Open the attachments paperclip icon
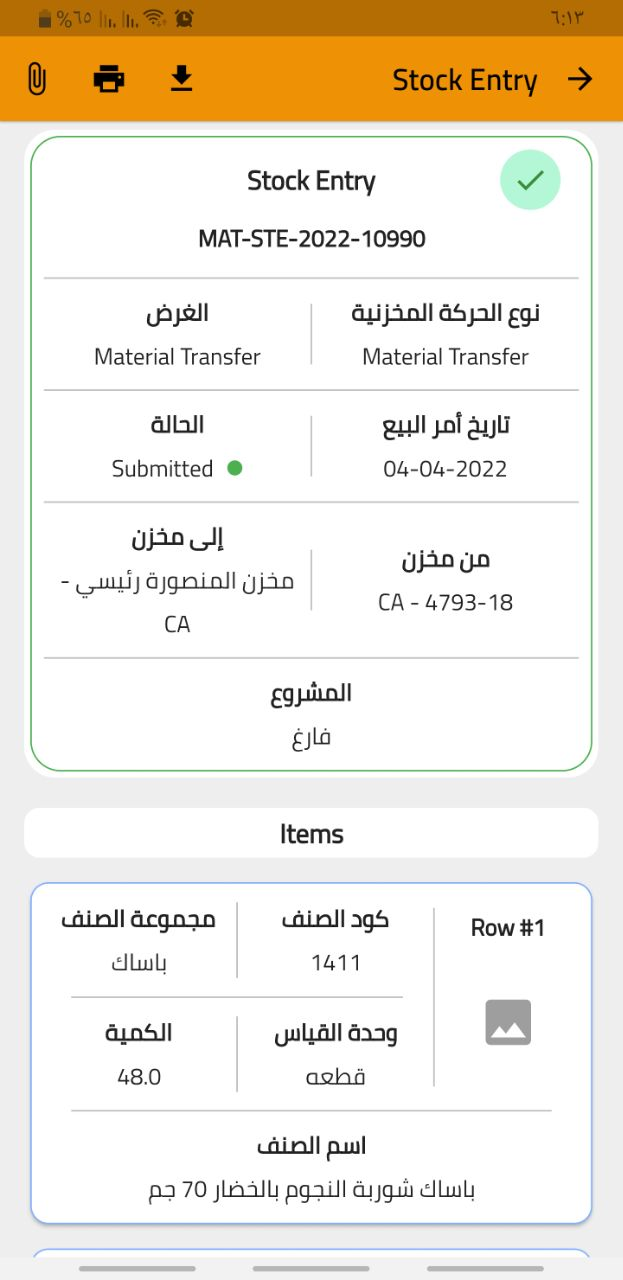The width and height of the screenshot is (623, 1280). 36,79
